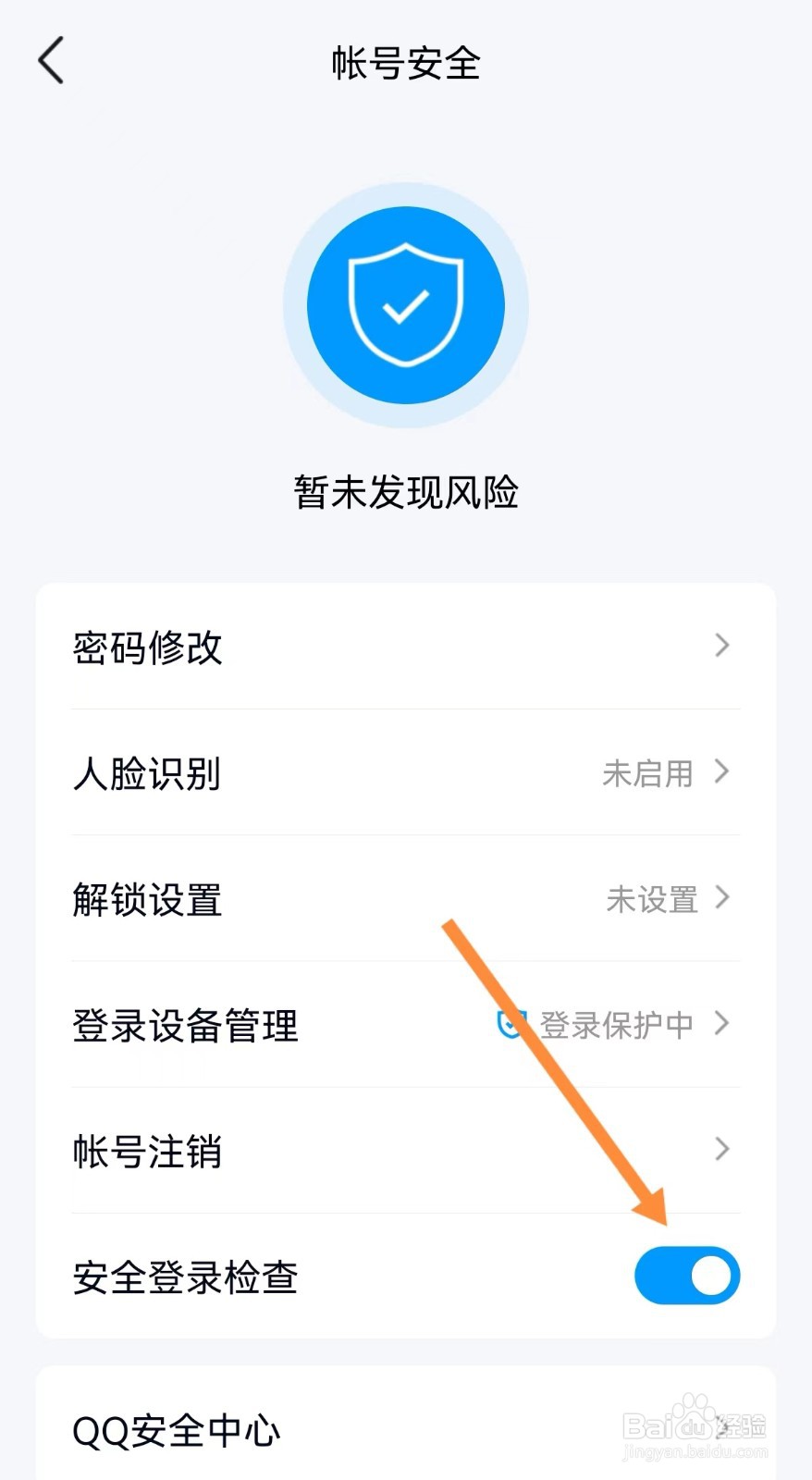Turn off secure login check toggle
Screen dimensions: 812x1480
[687, 1276]
